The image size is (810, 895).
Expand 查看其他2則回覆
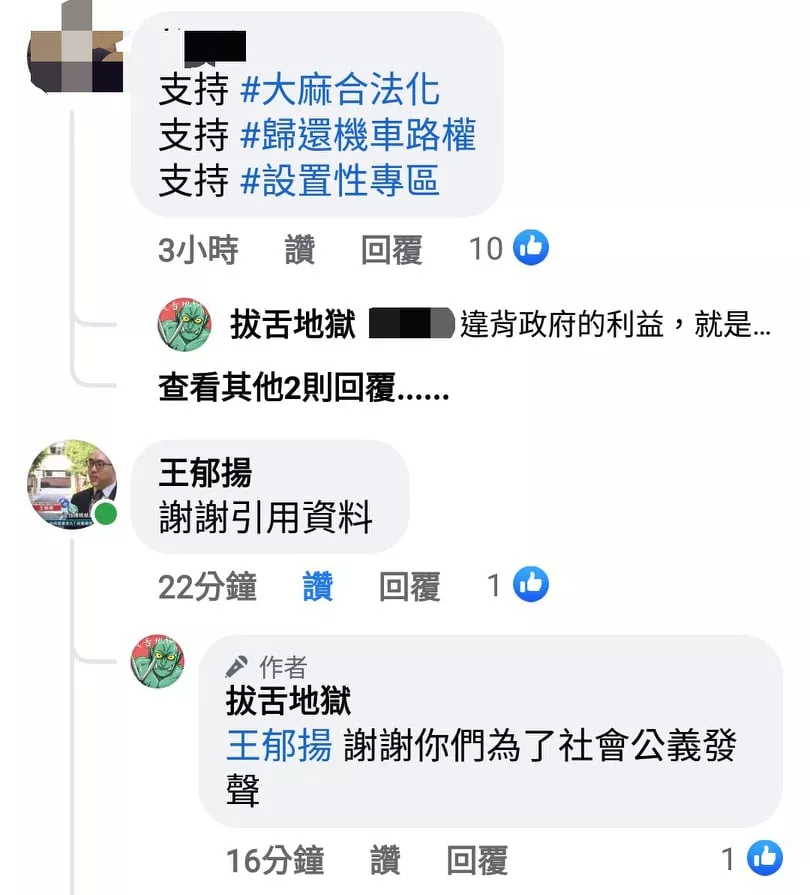[x=303, y=387]
